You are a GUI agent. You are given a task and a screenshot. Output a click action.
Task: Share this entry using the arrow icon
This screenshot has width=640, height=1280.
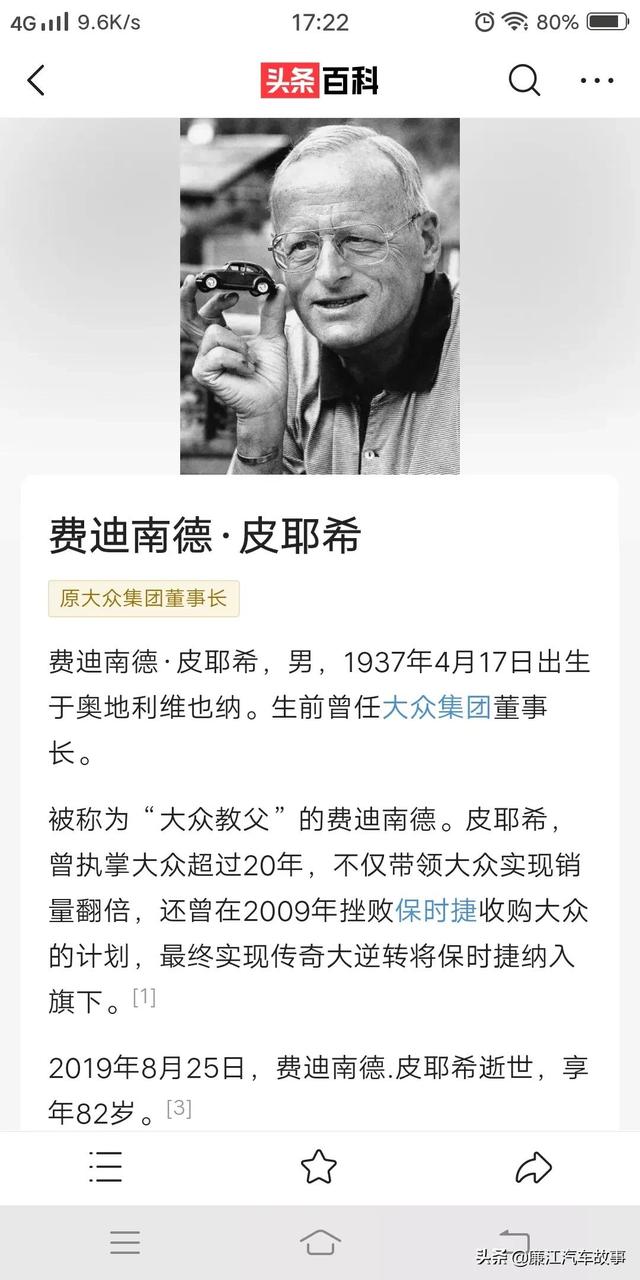click(533, 1166)
